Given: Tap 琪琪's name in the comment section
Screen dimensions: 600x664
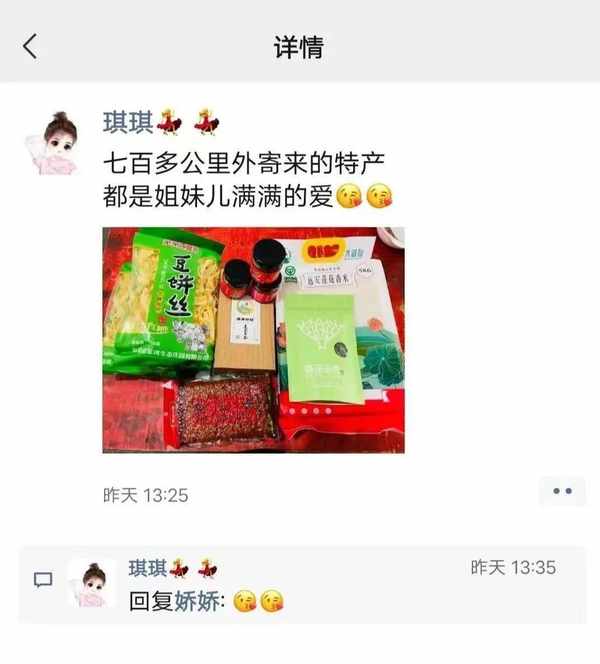Looking at the screenshot, I should [x=148, y=569].
